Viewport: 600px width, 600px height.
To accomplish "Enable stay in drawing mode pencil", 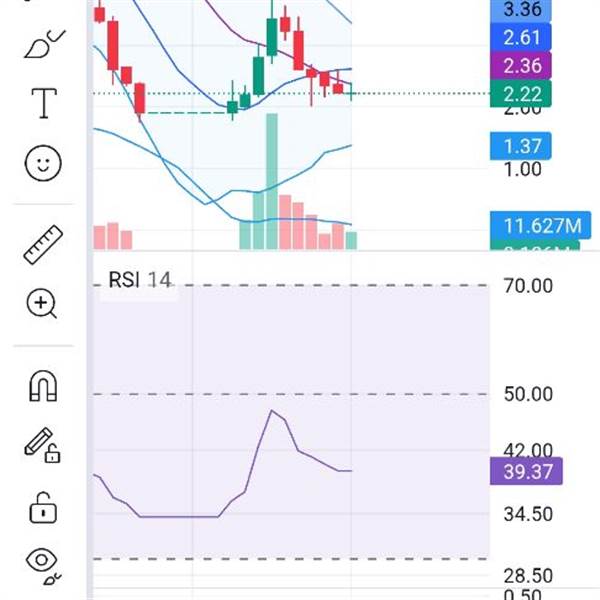I will 42,445.
